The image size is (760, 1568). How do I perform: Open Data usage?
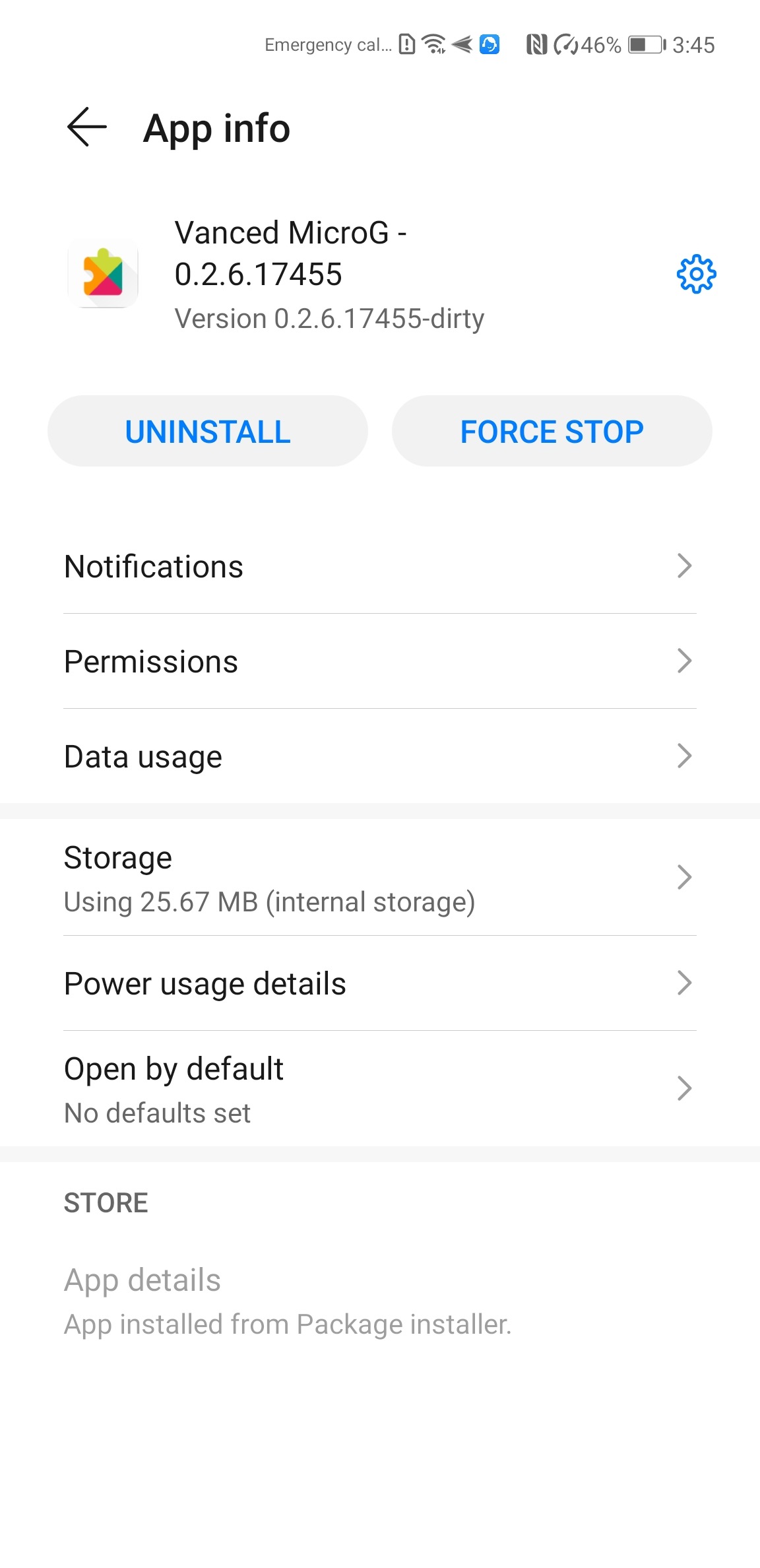tap(379, 756)
